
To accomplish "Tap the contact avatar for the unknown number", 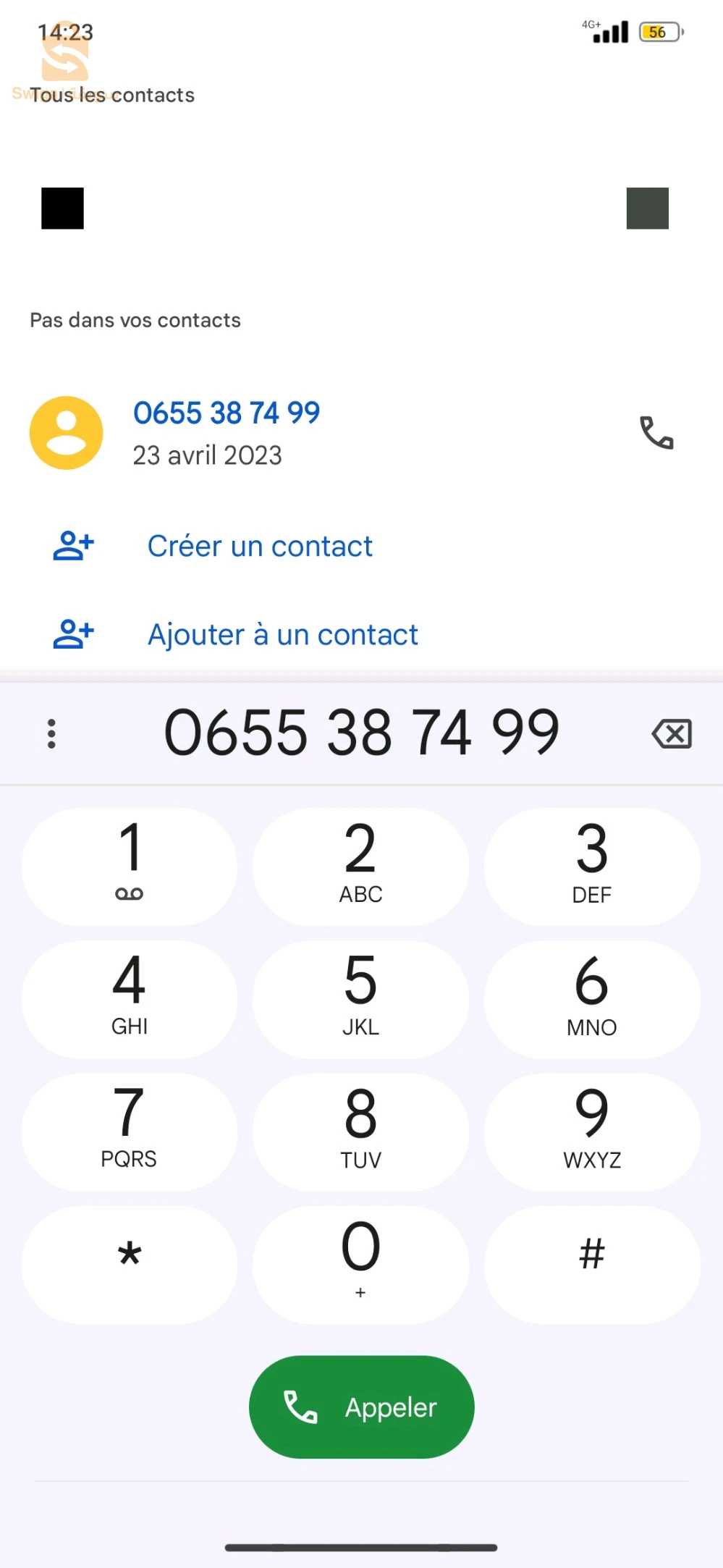I will pyautogui.click(x=66, y=432).
